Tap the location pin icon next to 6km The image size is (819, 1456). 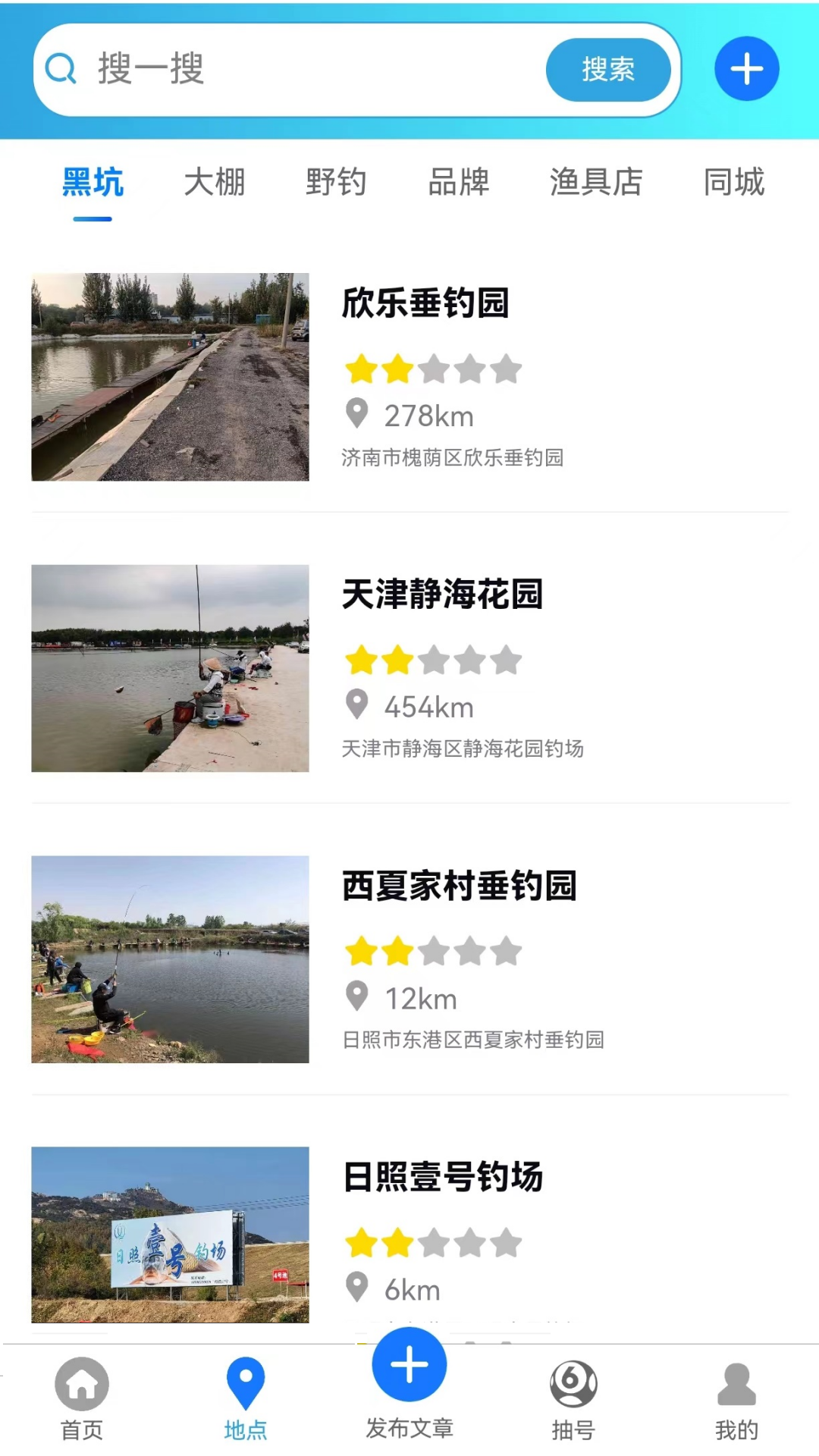pyautogui.click(x=356, y=1287)
